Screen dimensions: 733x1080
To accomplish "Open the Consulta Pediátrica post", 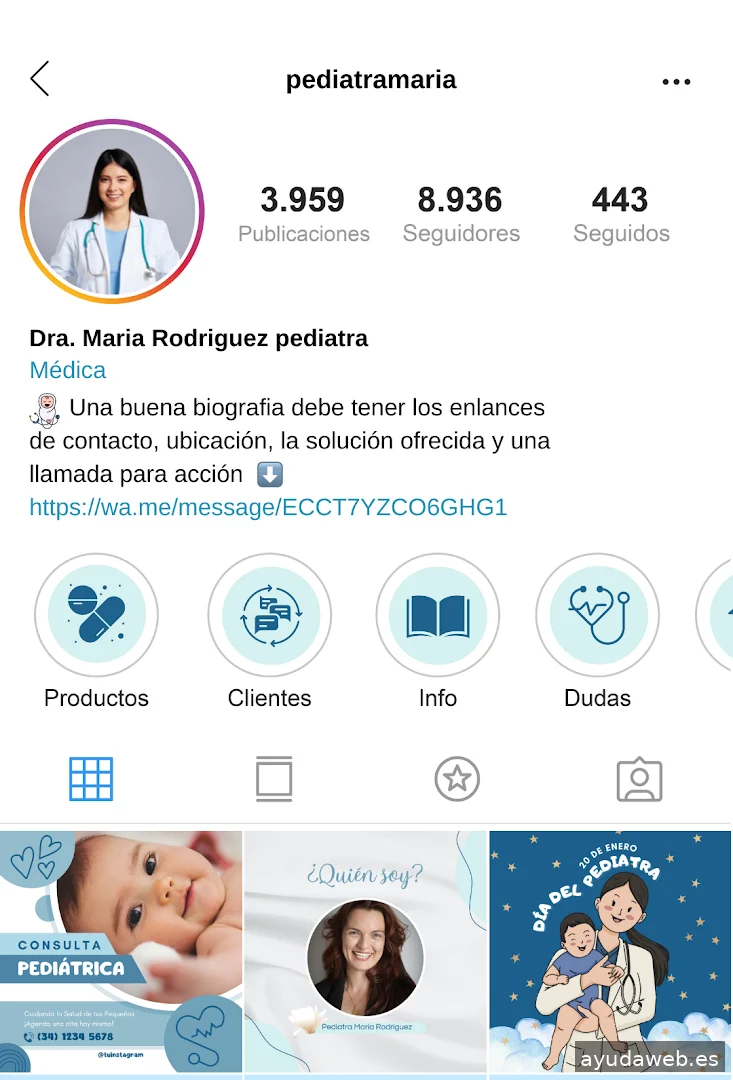I will pyautogui.click(x=121, y=951).
